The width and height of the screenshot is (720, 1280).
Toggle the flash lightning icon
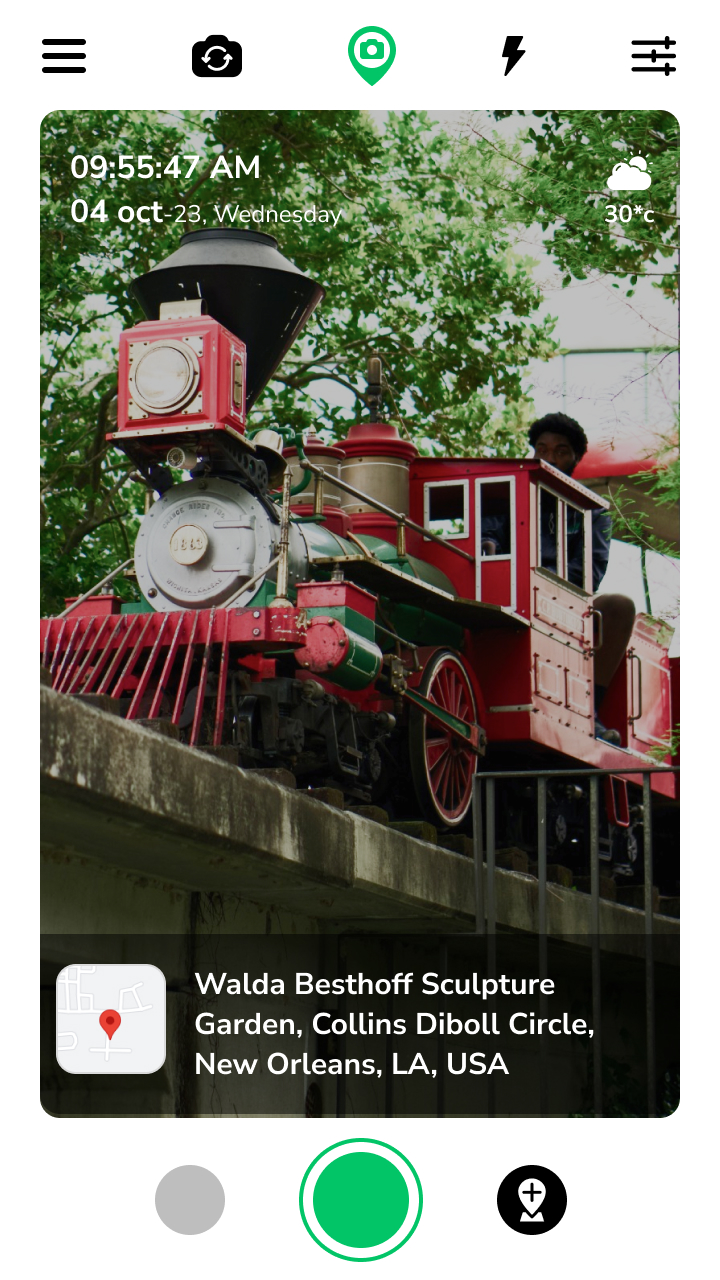coord(513,56)
